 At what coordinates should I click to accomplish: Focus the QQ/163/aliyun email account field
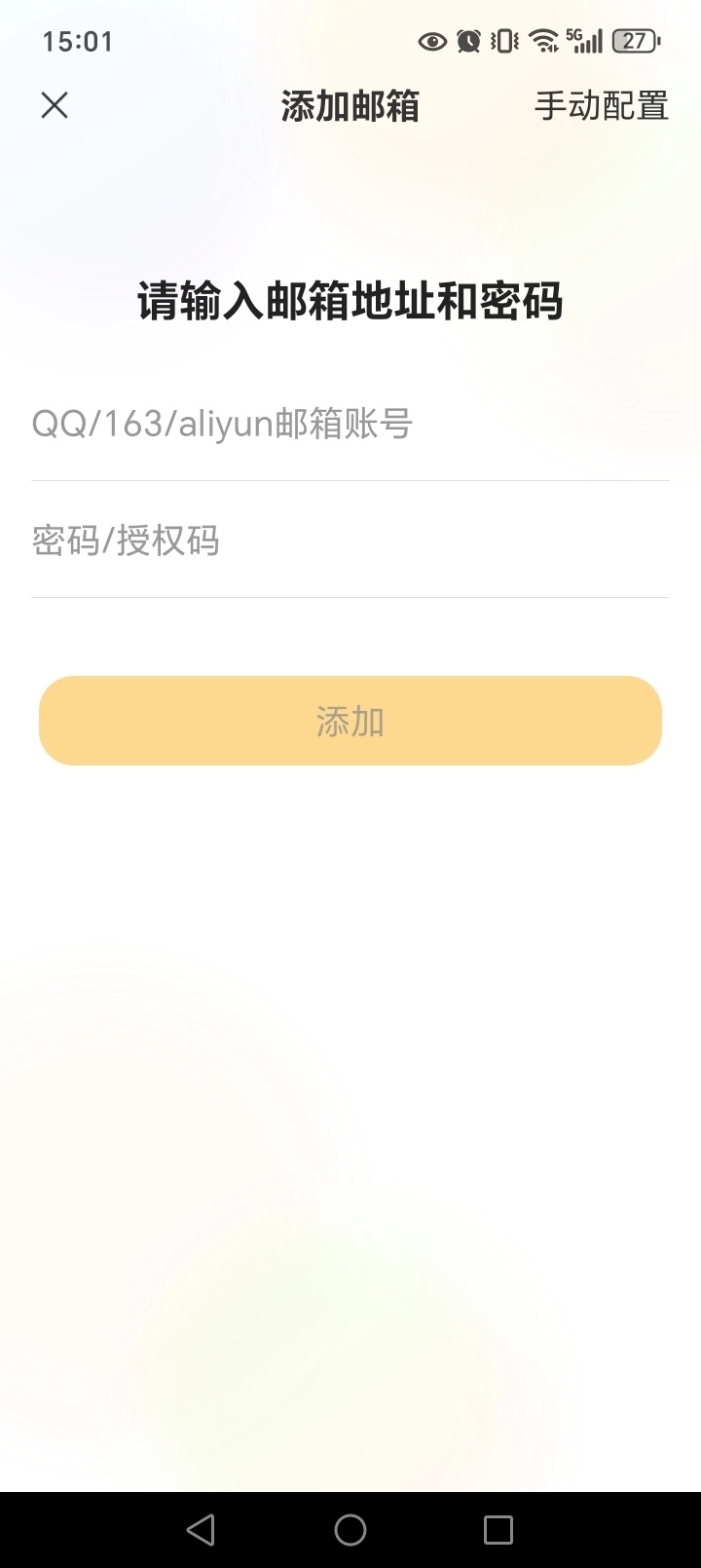[350, 425]
